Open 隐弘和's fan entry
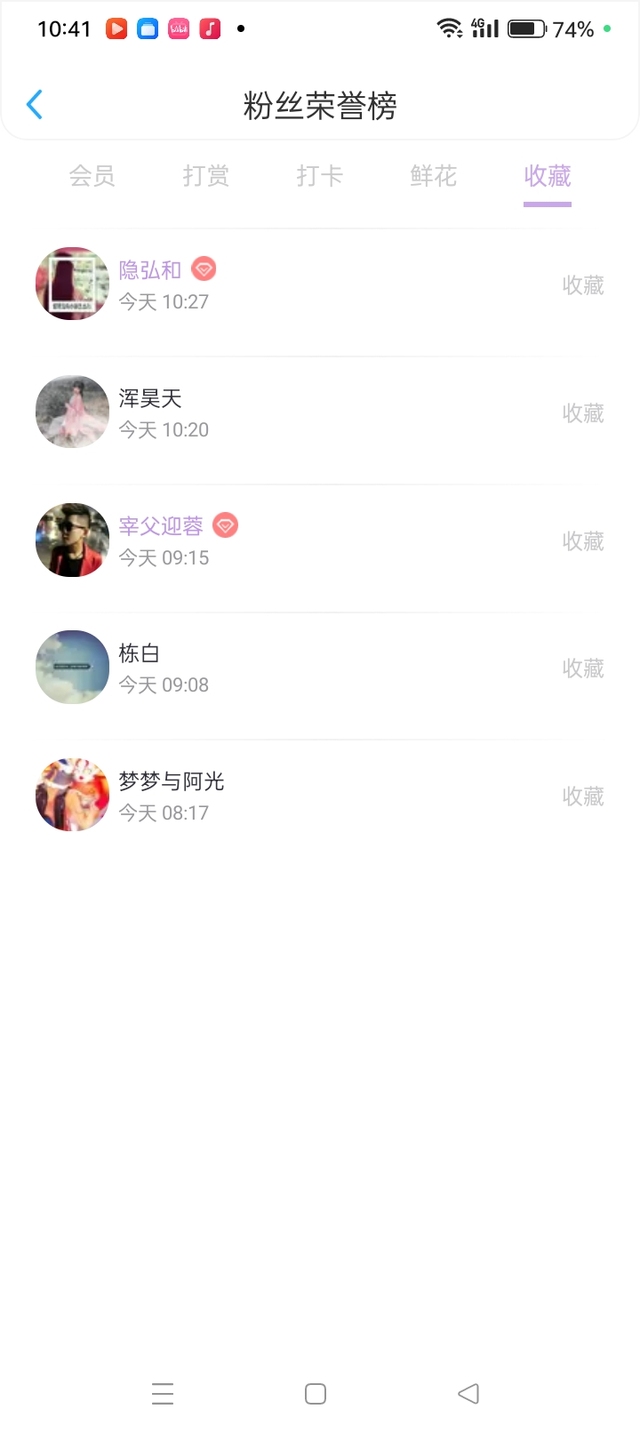This screenshot has width=640, height=1433. pos(320,285)
